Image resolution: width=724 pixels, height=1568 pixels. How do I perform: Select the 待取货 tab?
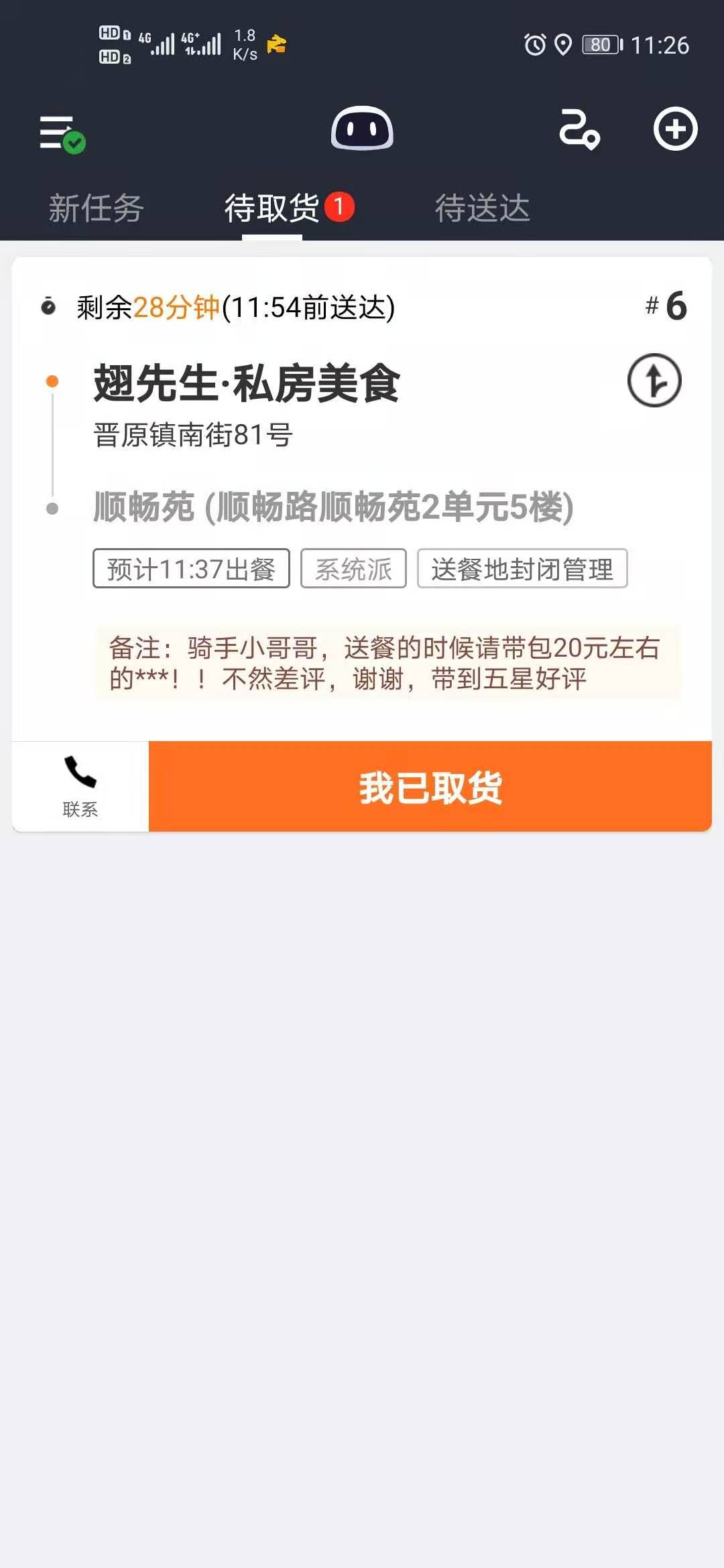[272, 208]
